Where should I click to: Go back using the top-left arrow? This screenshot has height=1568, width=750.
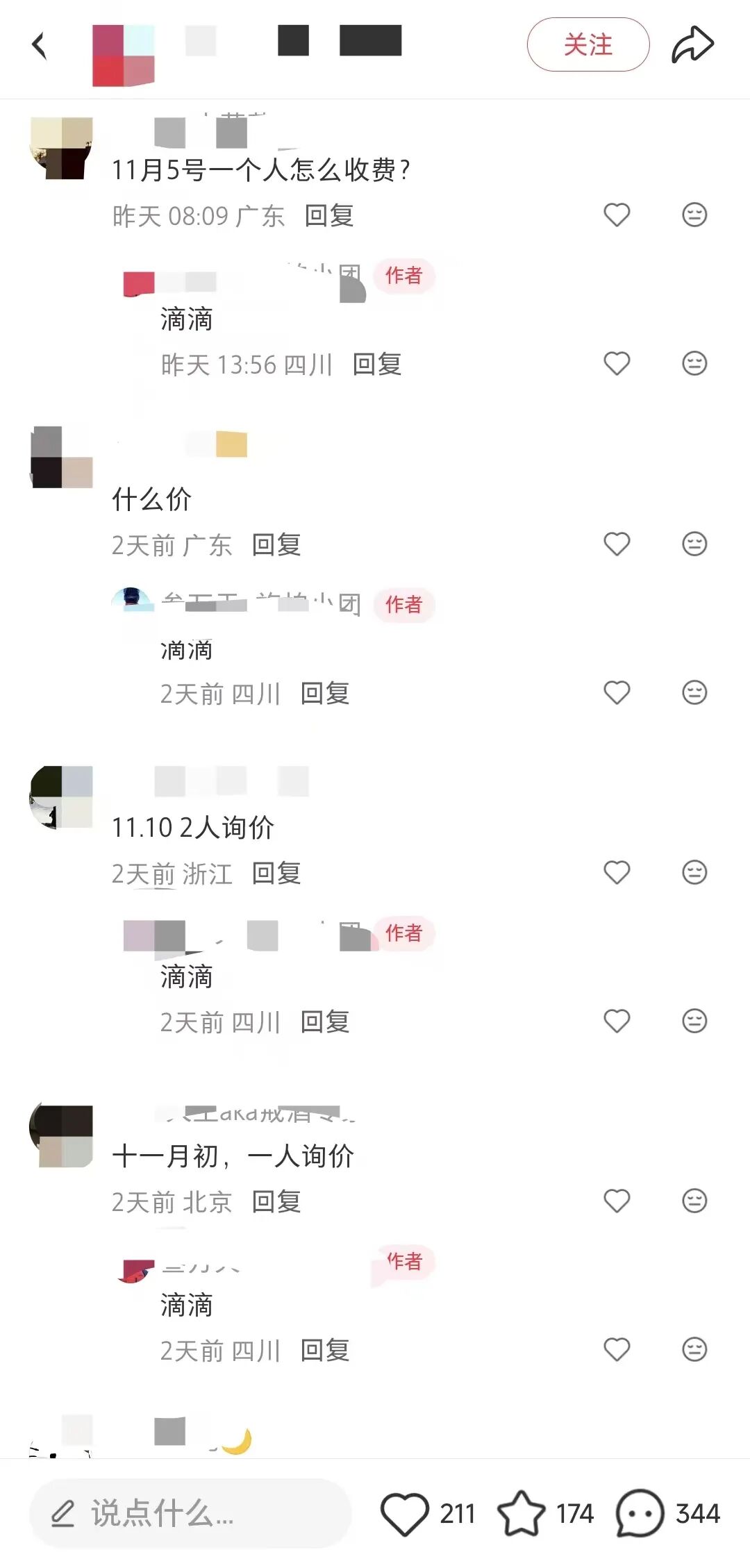pyautogui.click(x=40, y=46)
